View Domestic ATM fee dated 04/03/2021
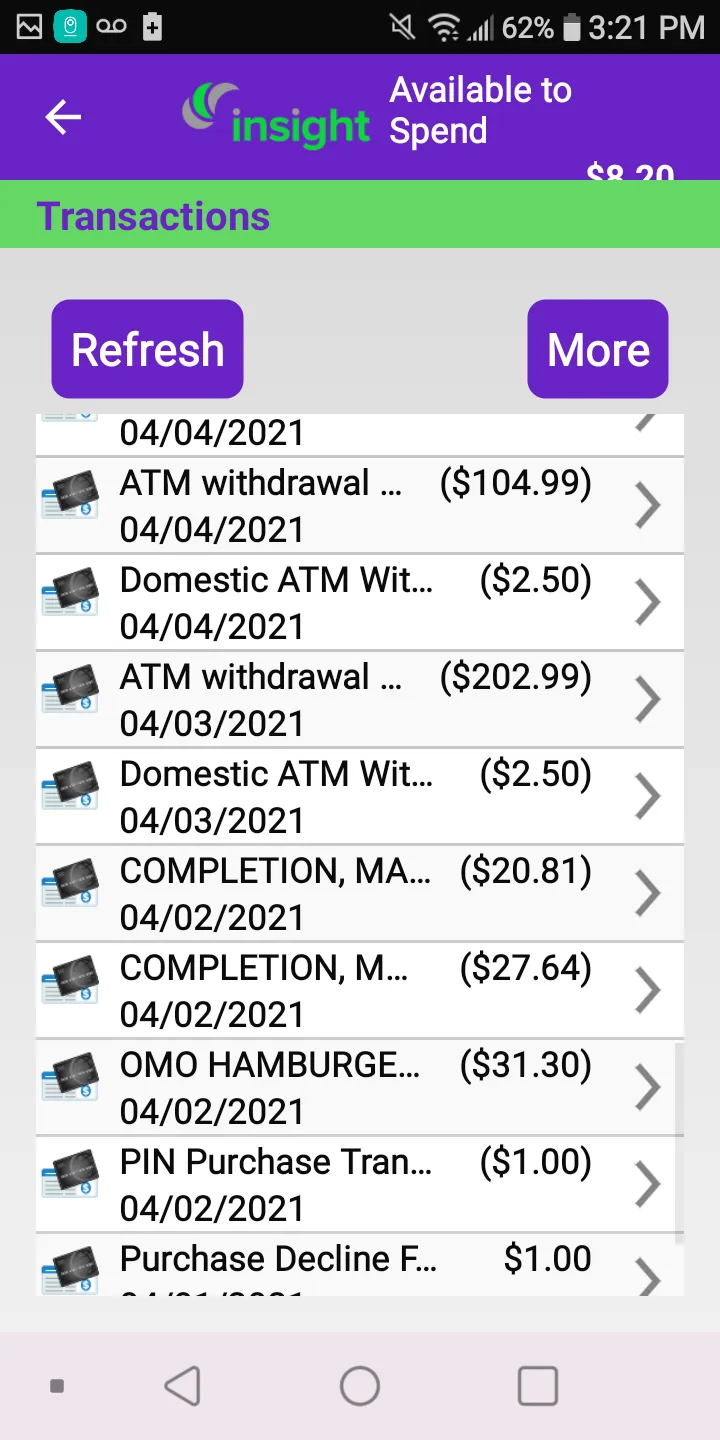 point(360,796)
